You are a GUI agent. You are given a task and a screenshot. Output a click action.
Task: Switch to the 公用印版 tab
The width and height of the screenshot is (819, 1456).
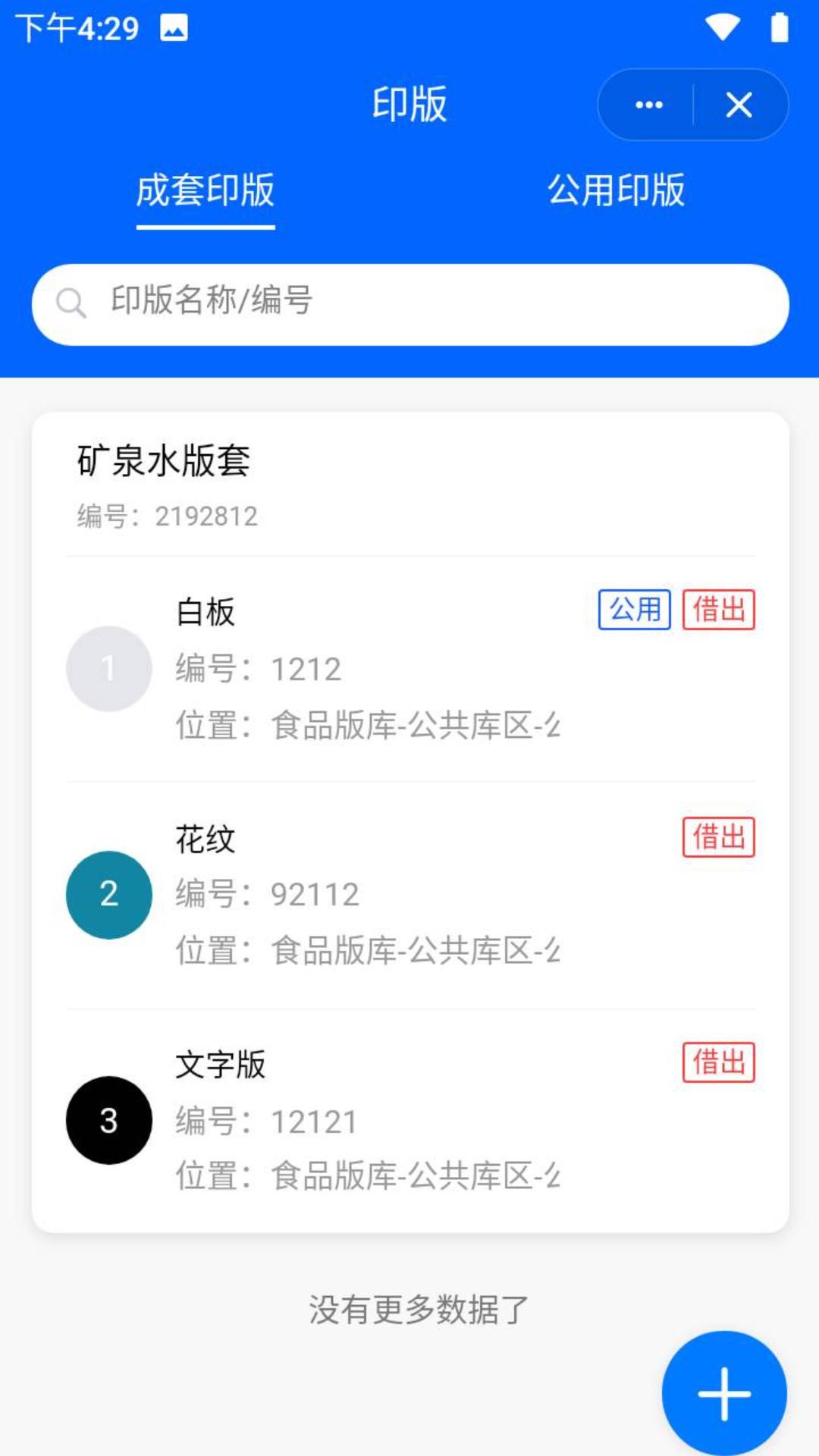click(616, 190)
